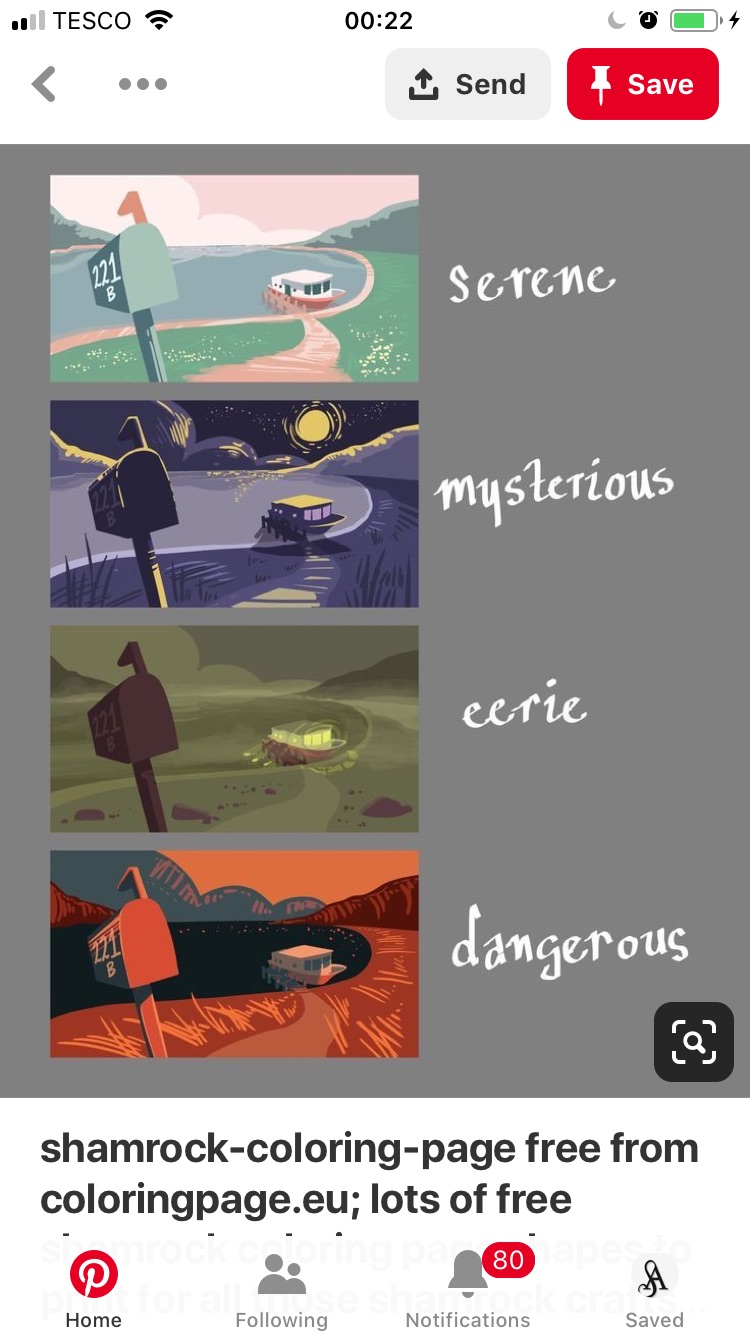750x1334 pixels.
Task: Go back to the previous screen
Action: 44,85
